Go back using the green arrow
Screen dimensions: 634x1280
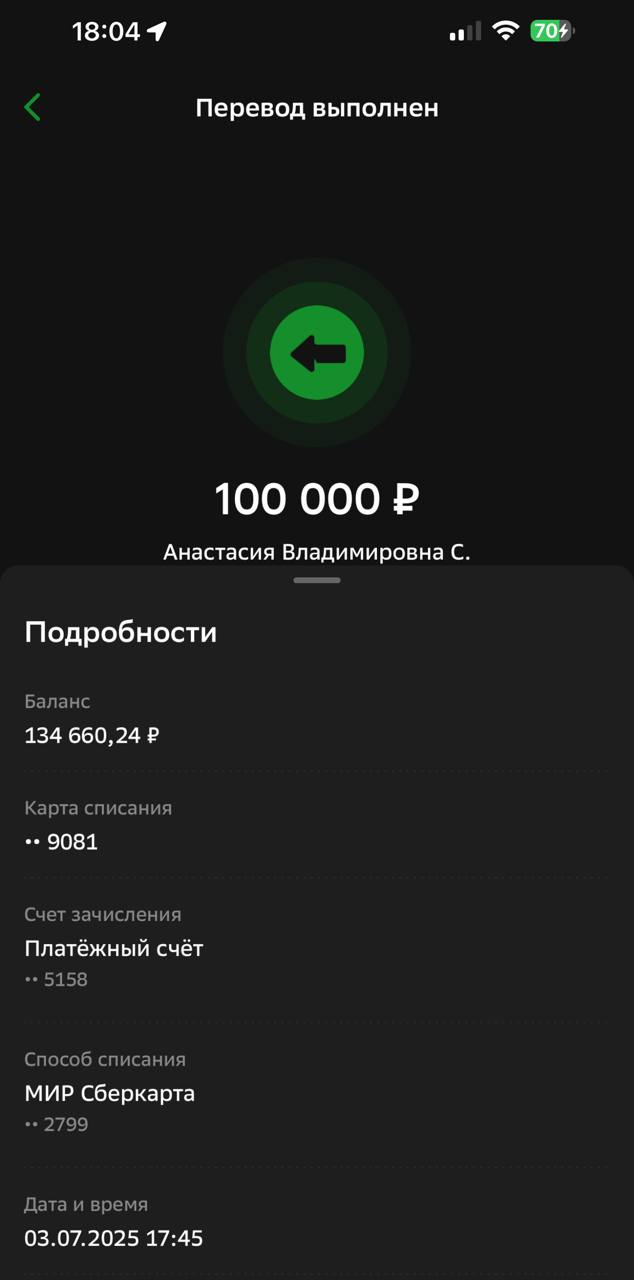[x=33, y=107]
